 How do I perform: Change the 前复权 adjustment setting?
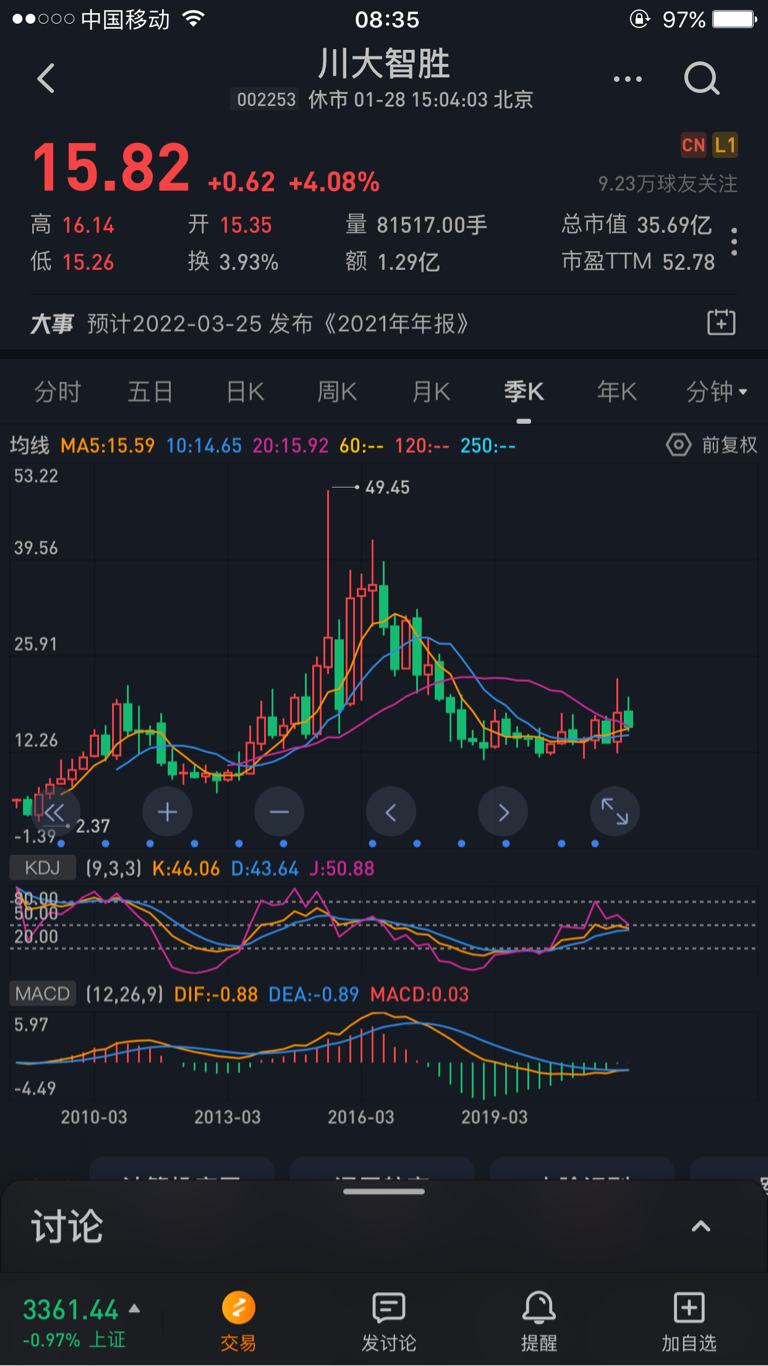[712, 445]
